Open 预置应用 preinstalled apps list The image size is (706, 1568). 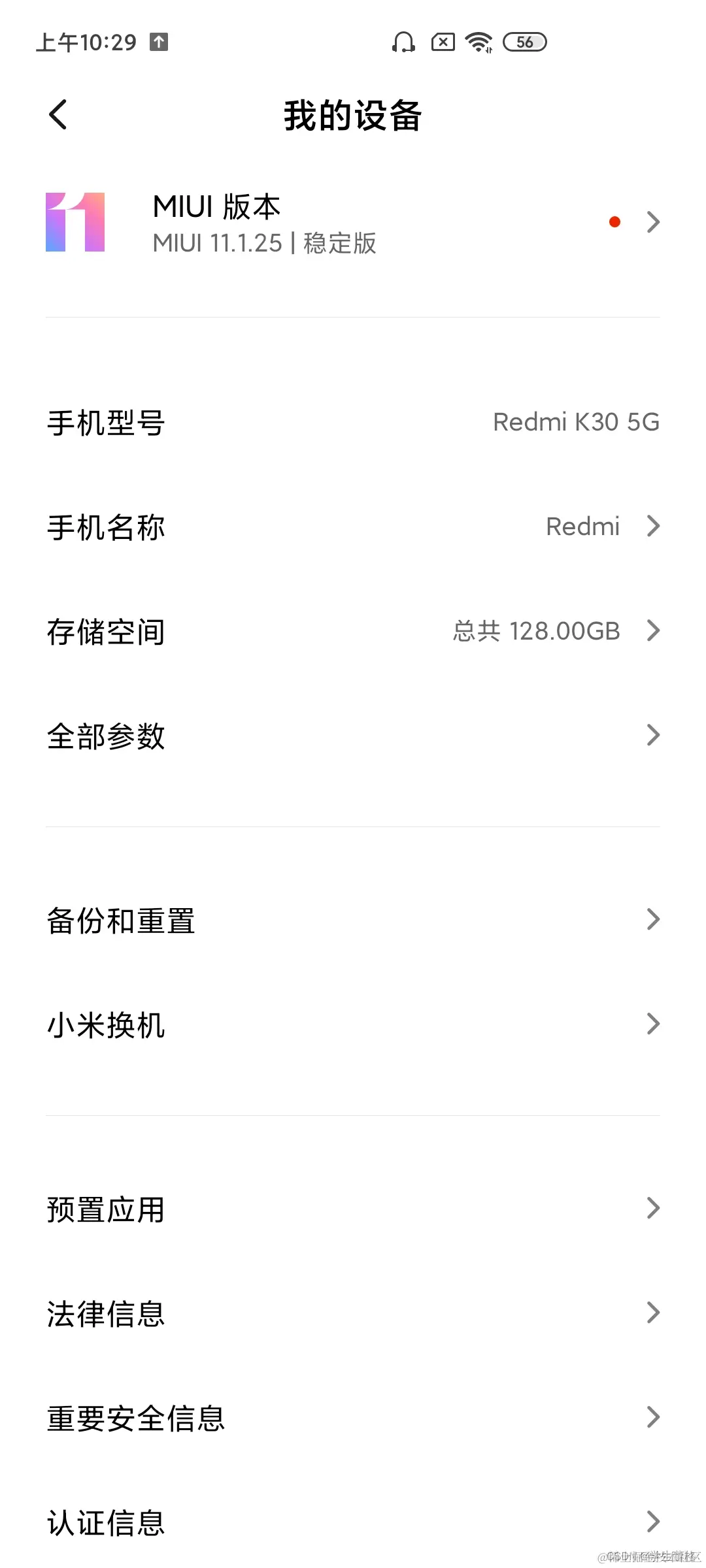[x=353, y=1209]
